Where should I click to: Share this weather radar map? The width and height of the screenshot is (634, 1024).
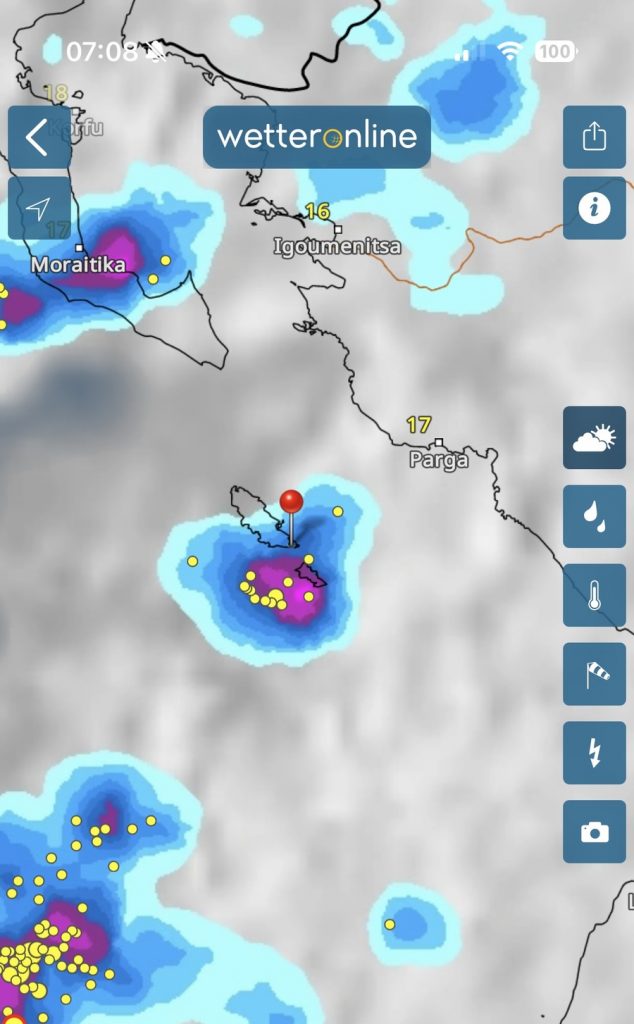tap(594, 137)
